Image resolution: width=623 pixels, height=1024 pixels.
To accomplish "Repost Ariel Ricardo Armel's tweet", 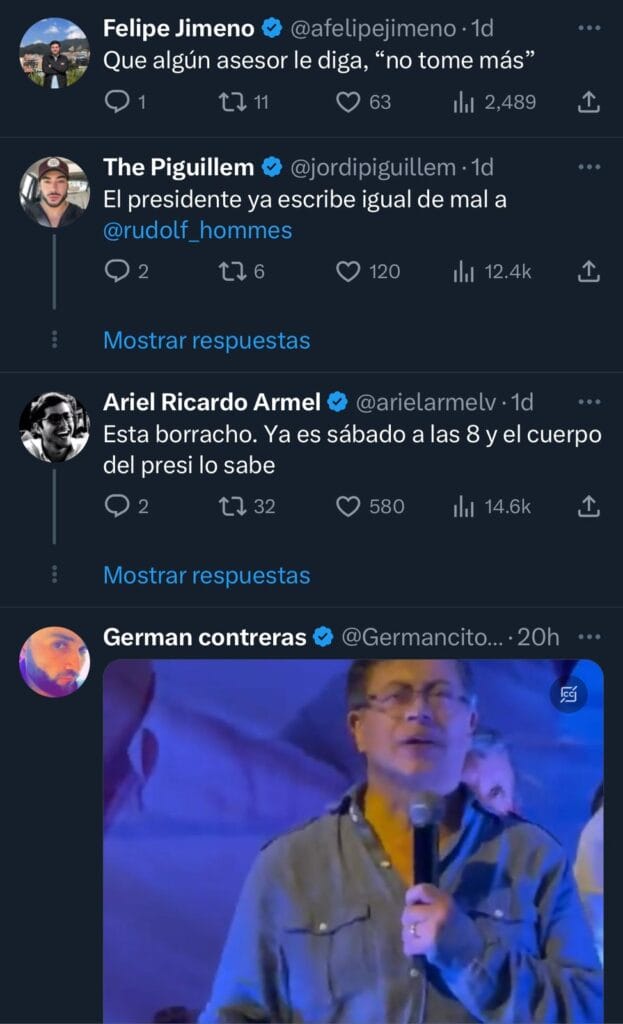I will (x=230, y=507).
